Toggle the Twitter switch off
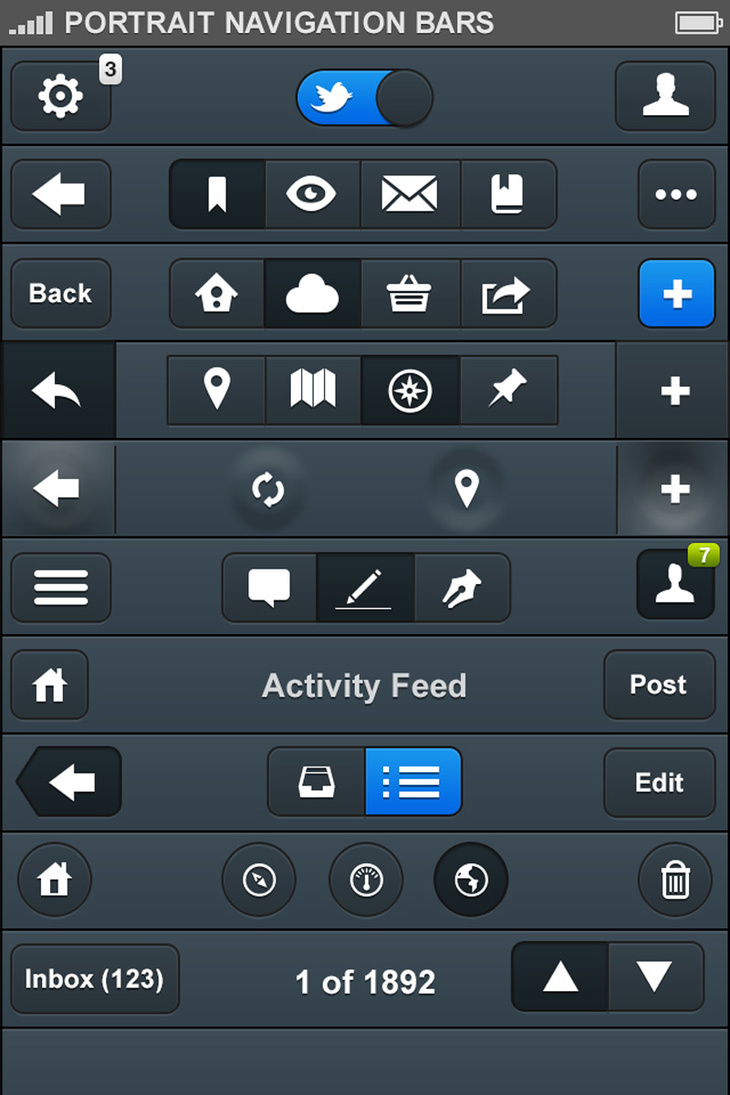This screenshot has width=730, height=1095. click(364, 98)
